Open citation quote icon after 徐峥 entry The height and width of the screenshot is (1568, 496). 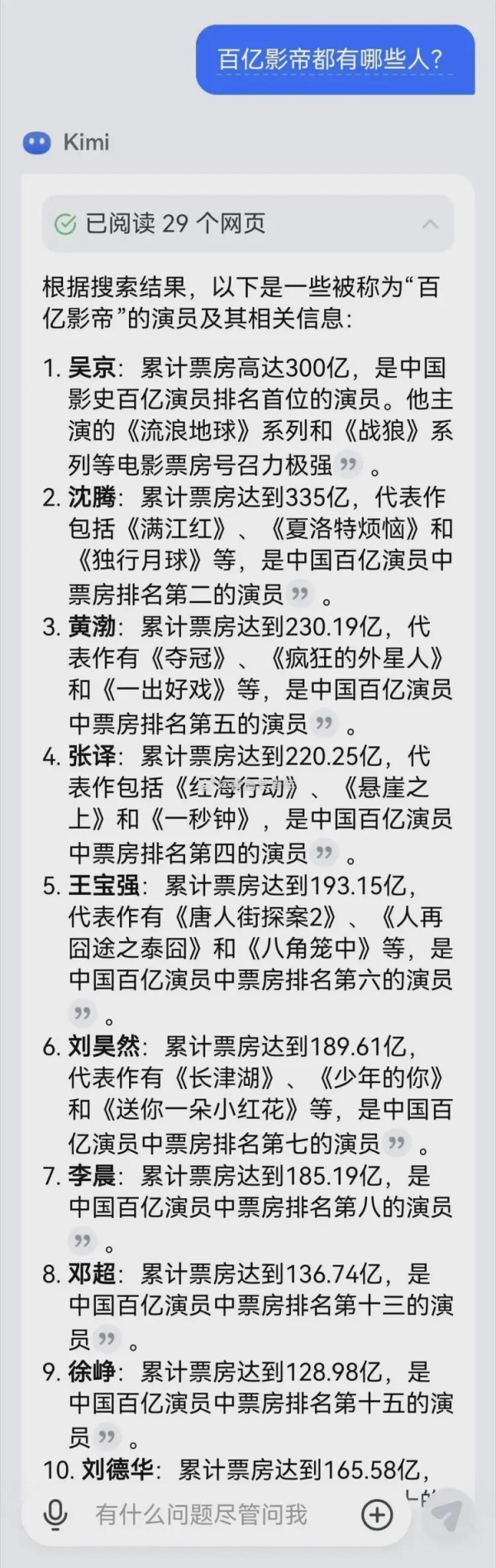coord(106,1436)
